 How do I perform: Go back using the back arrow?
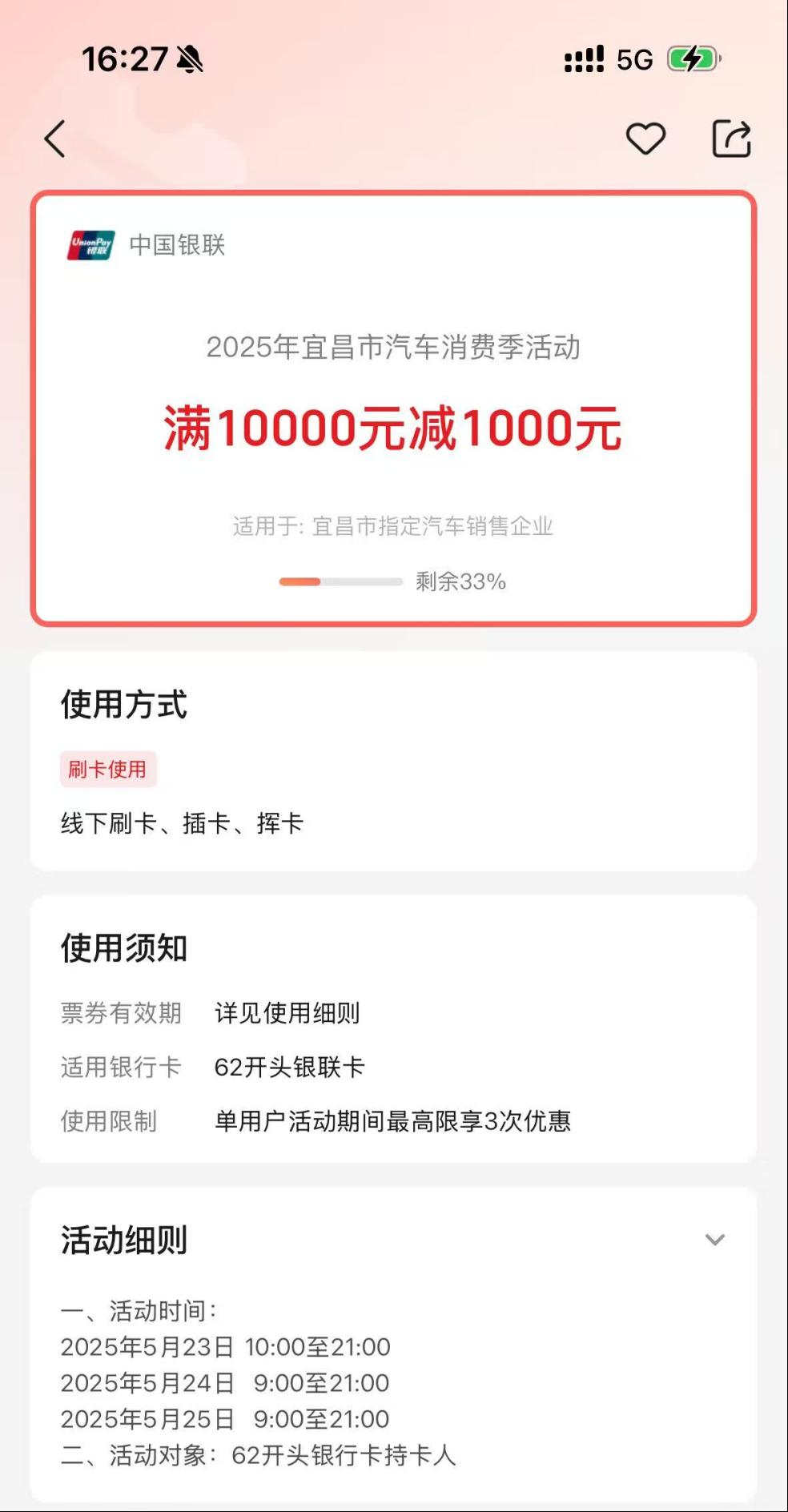[x=54, y=139]
